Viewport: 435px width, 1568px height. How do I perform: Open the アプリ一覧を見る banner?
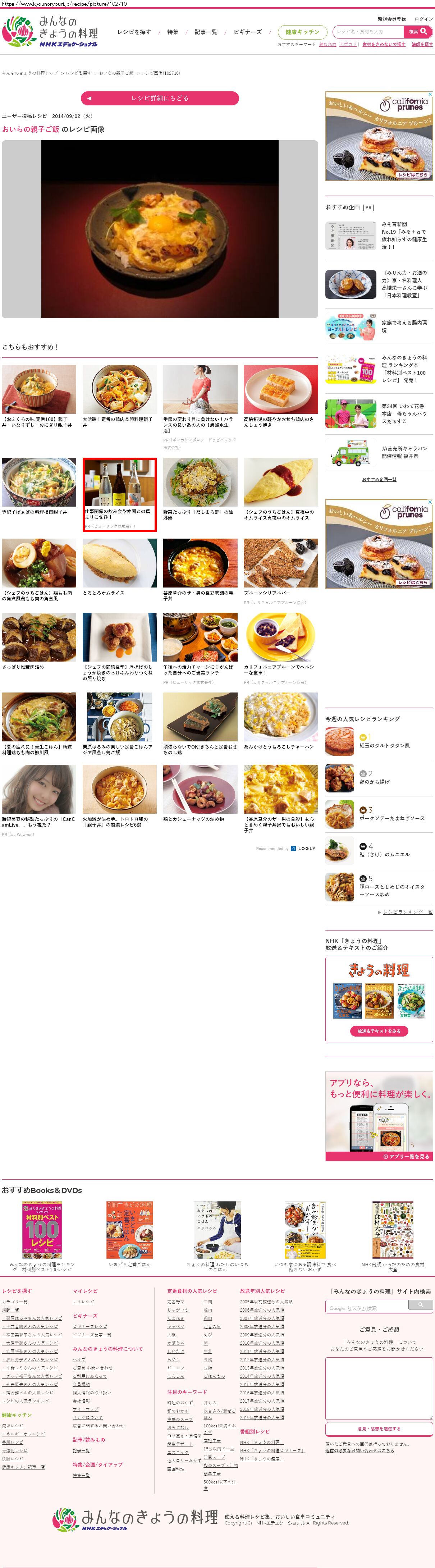click(406, 1157)
